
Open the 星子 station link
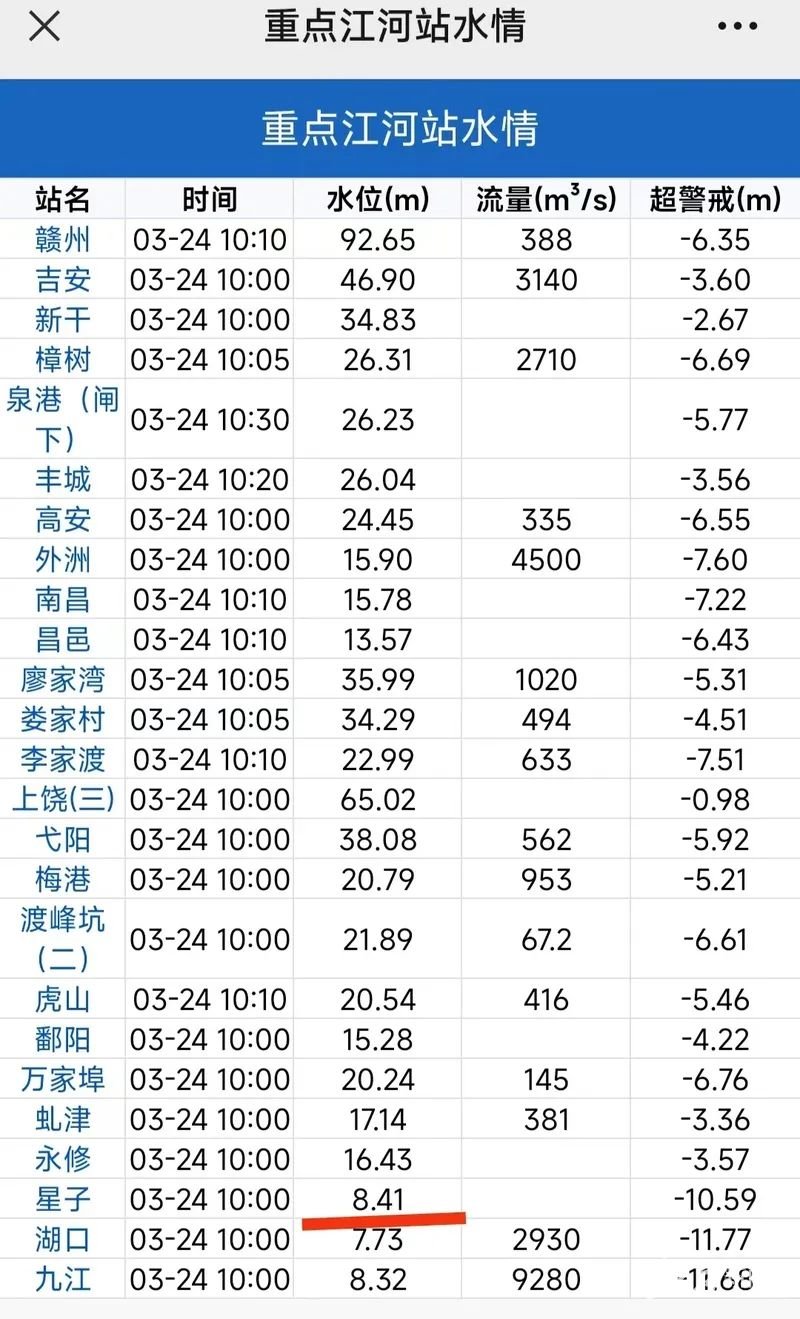coord(62,1200)
